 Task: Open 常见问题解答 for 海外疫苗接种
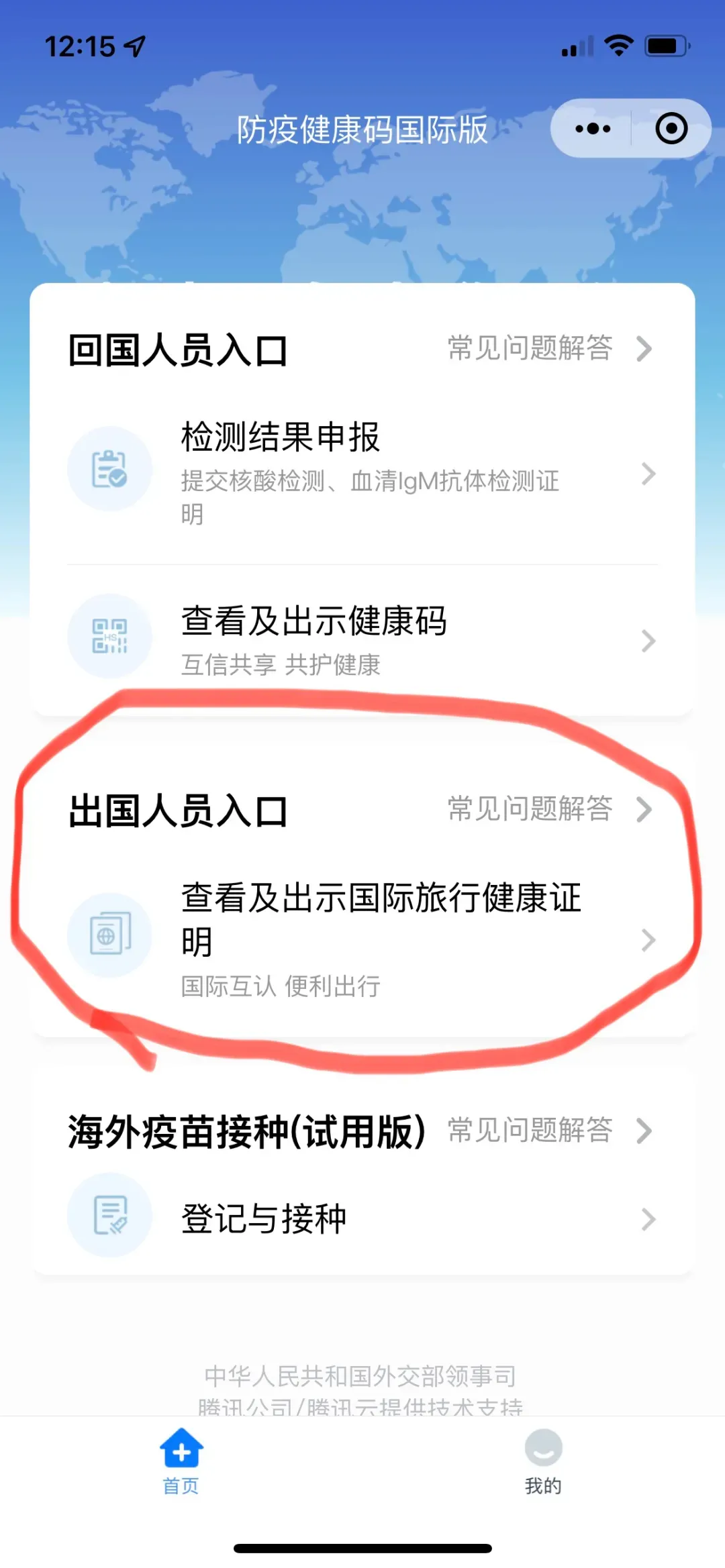(x=548, y=1131)
